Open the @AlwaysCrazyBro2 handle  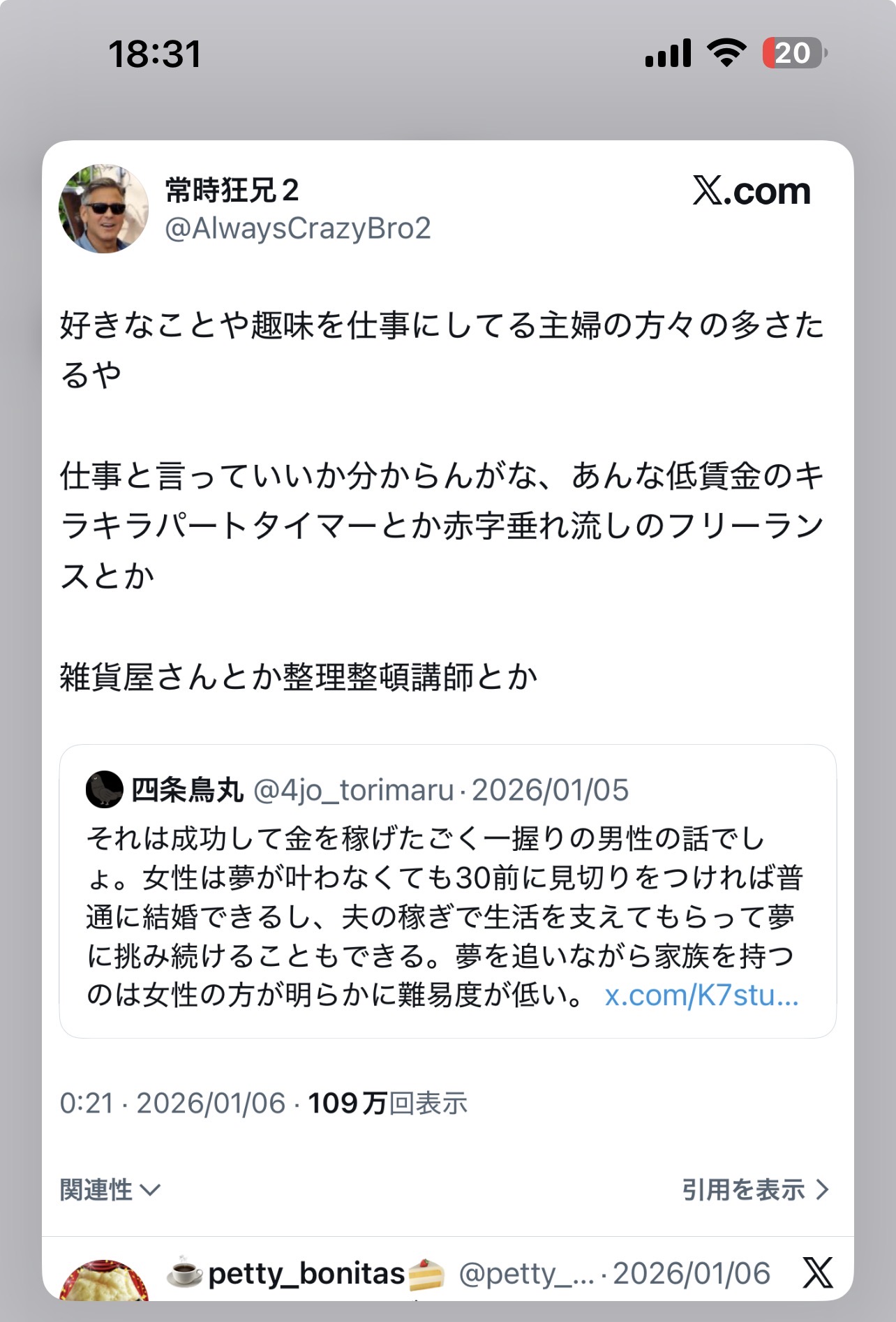point(298,229)
